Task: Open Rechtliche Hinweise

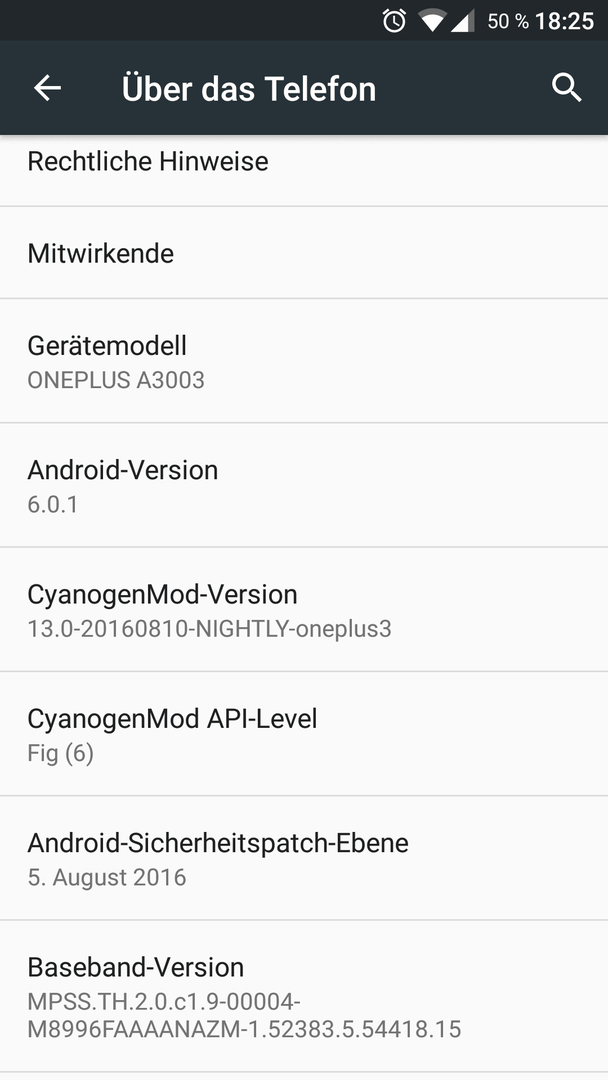Action: 304,170
